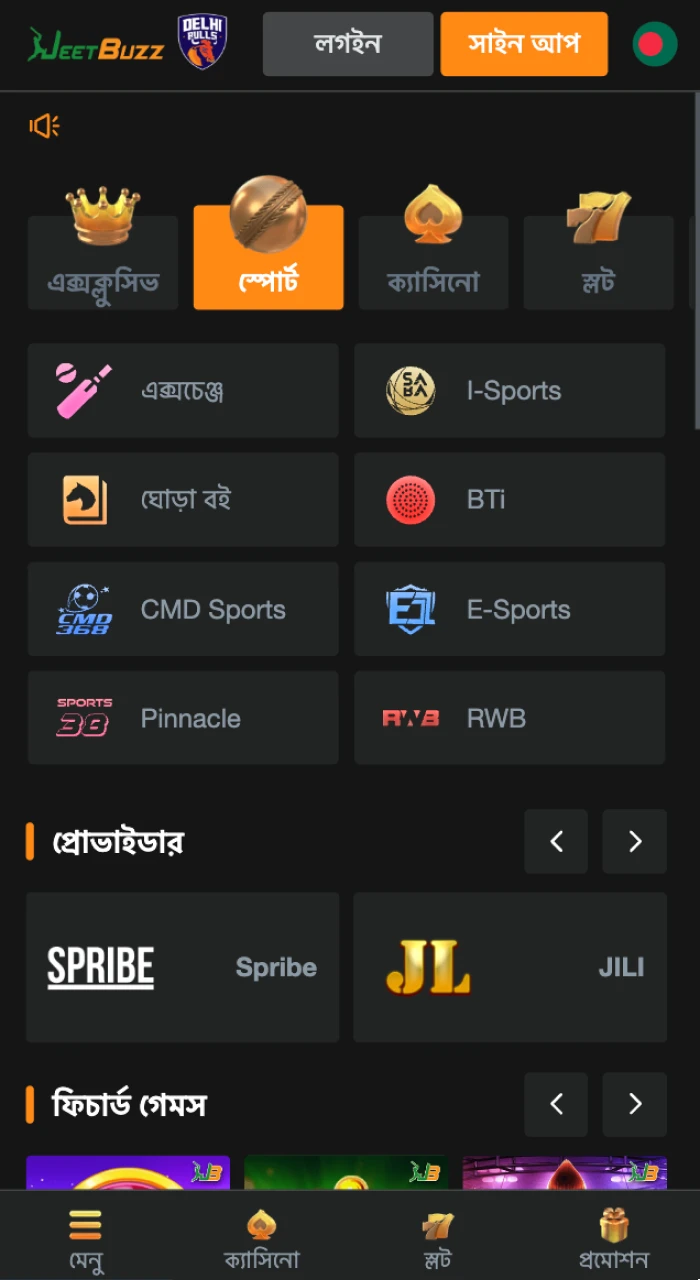This screenshot has height=1280, width=700.
Task: Switch to the এক্সক্লুসিভ category tab
Action: point(103,260)
